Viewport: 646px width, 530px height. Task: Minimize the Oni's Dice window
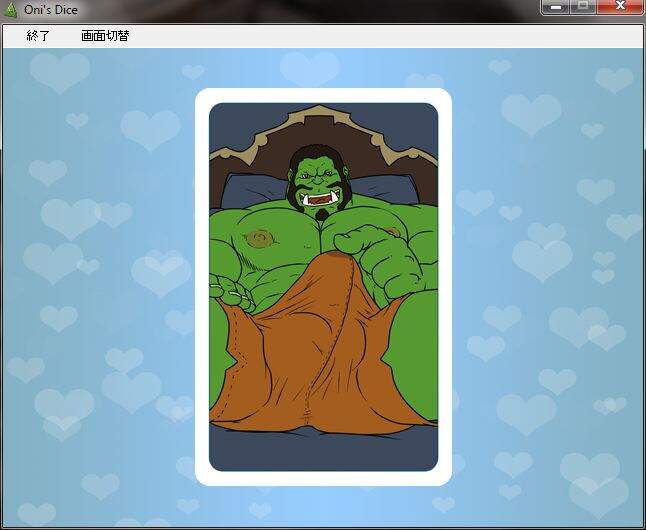(556, 6)
